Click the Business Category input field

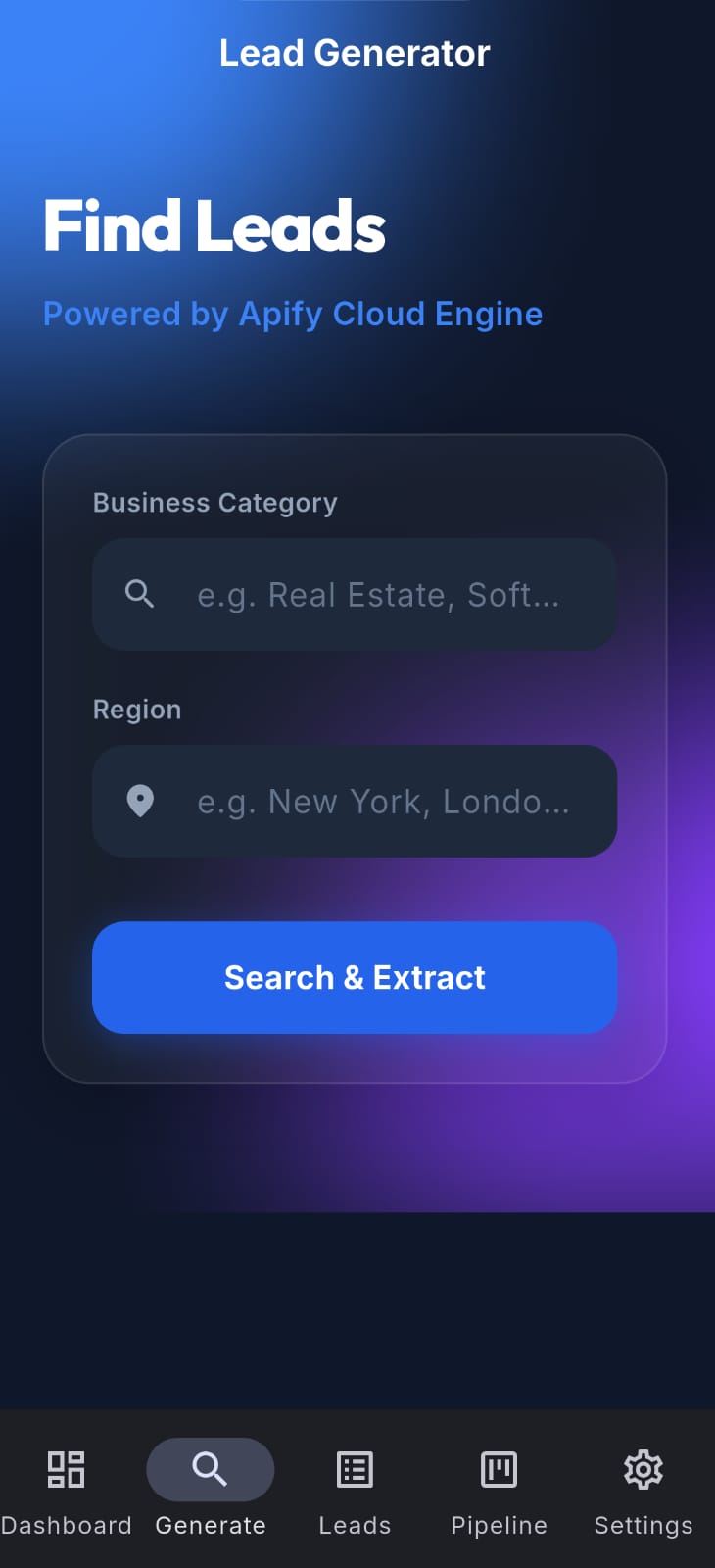click(355, 594)
